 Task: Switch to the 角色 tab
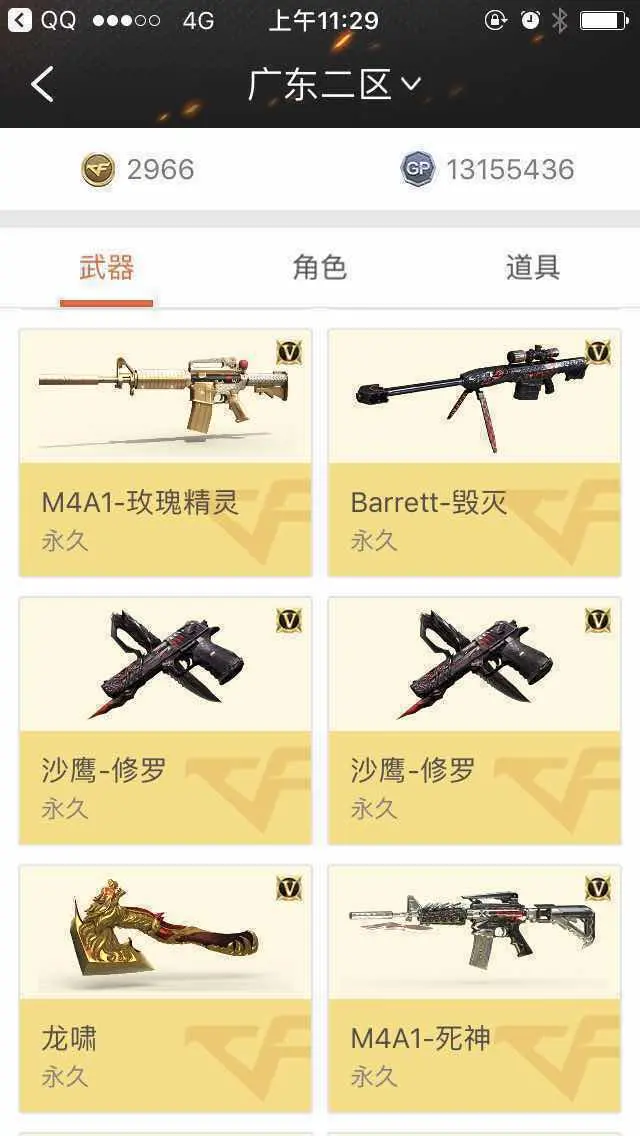[320, 267]
